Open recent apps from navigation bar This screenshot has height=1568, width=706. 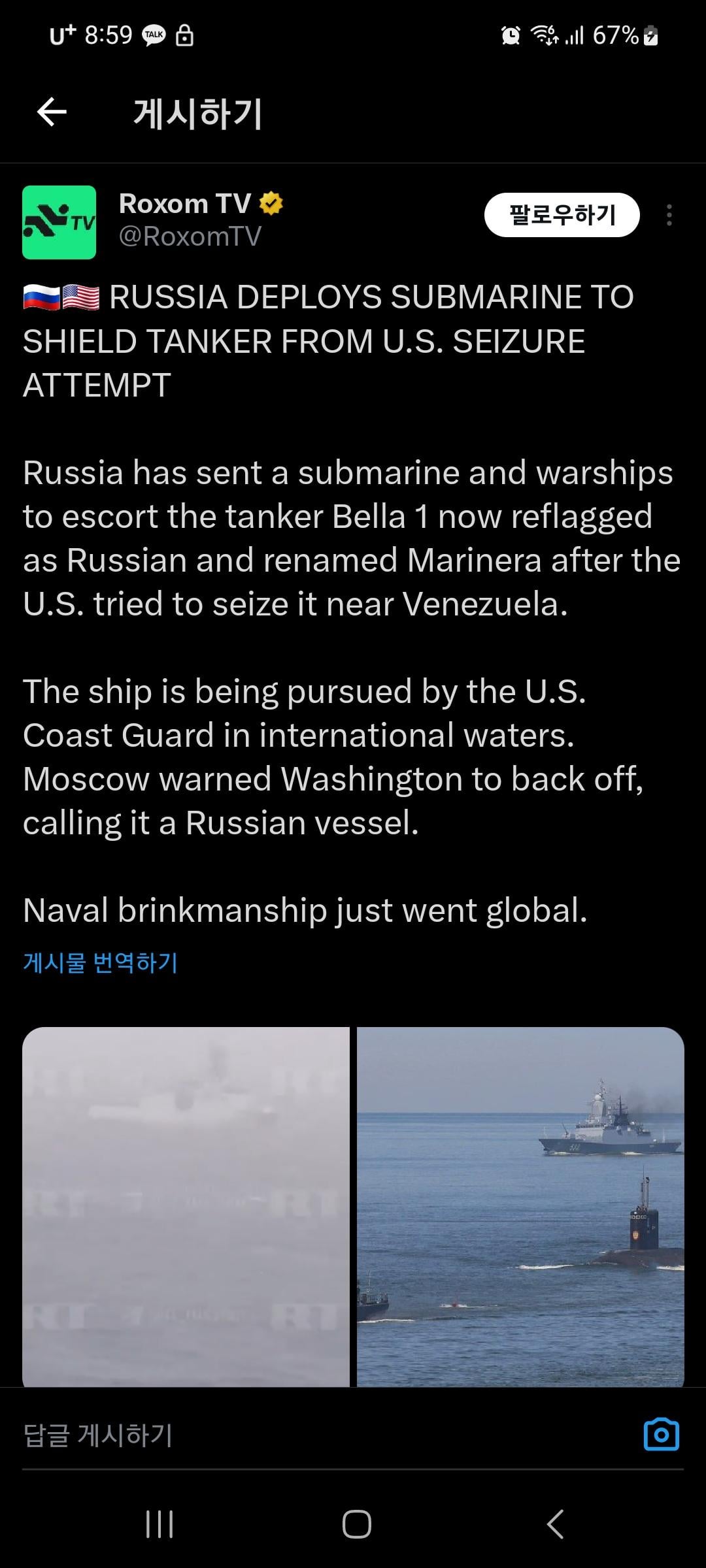click(x=160, y=1524)
